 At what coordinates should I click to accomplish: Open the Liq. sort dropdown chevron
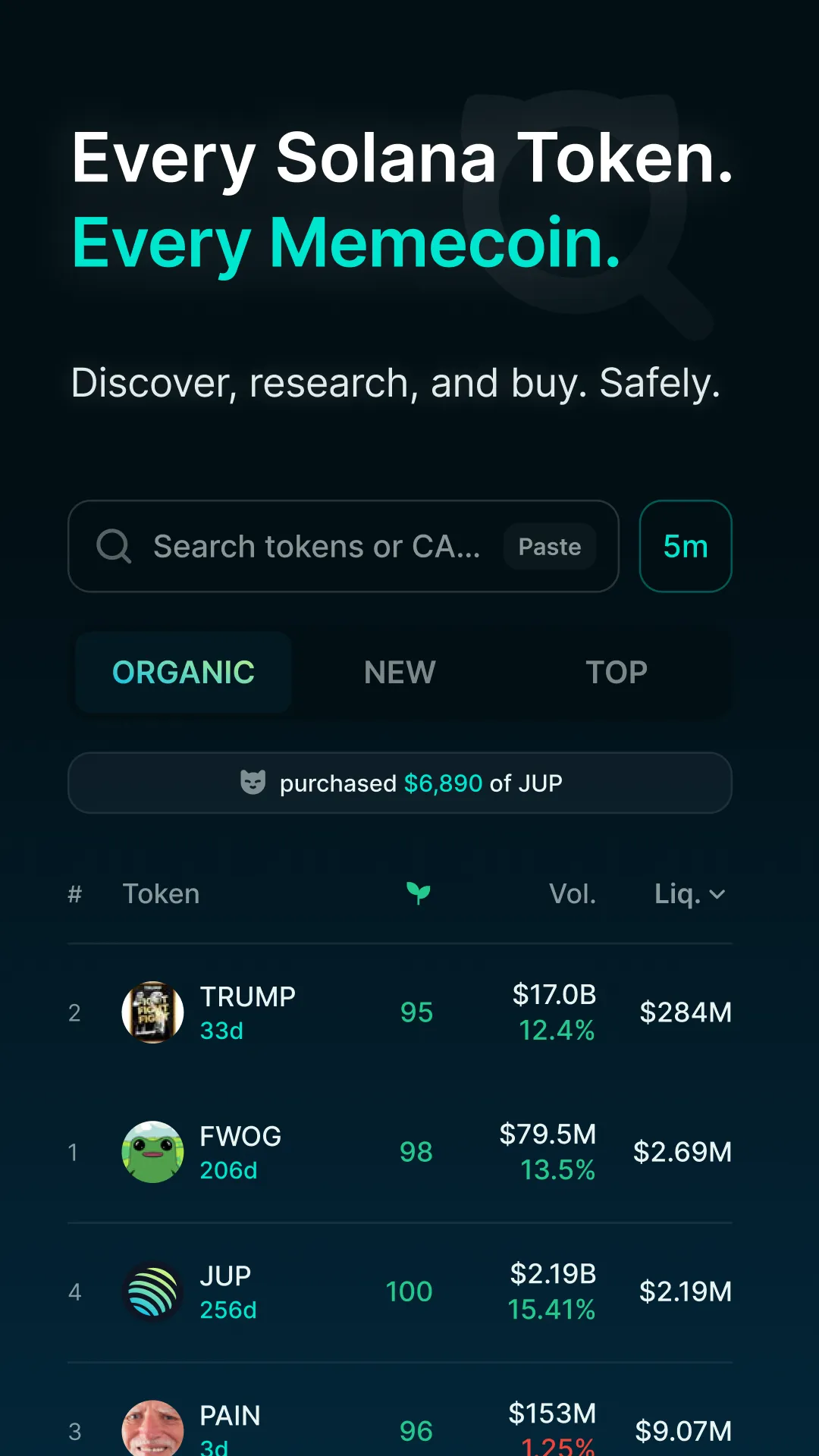[x=716, y=895]
